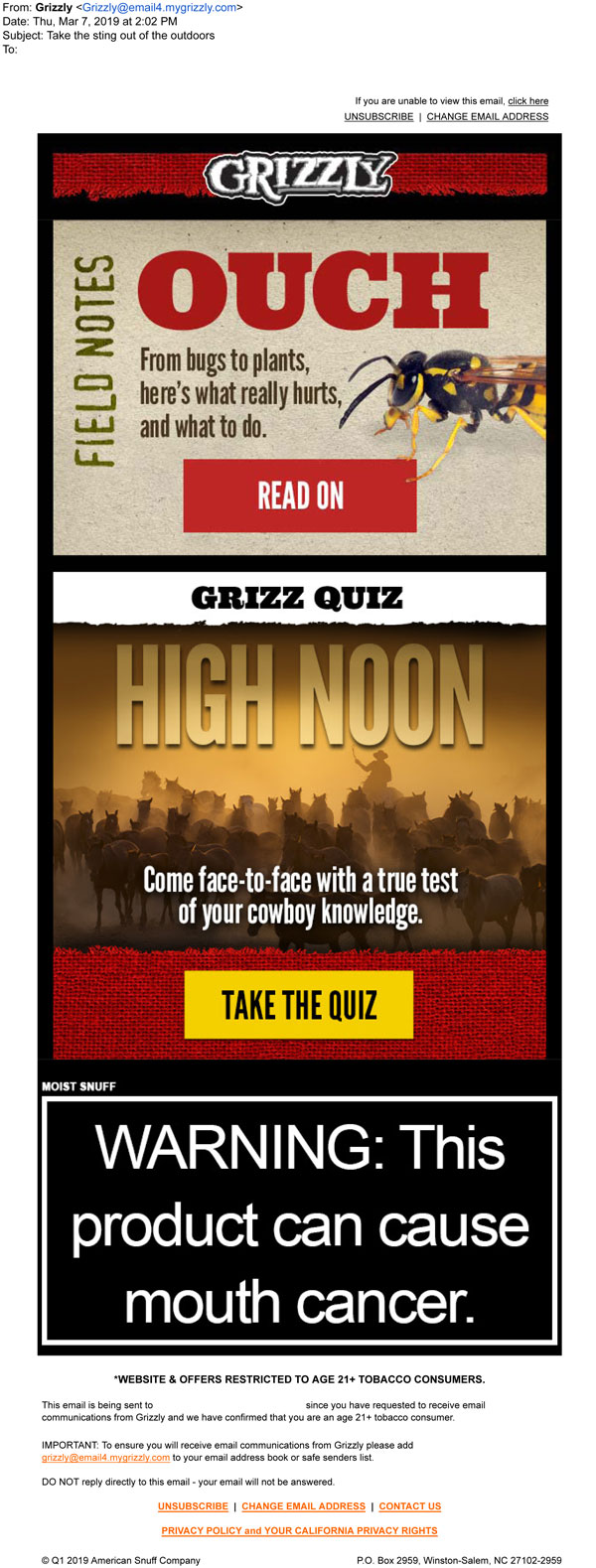Open the orange CHANGE EMAIL ADDRESS link
596x1568 pixels.
[303, 1506]
